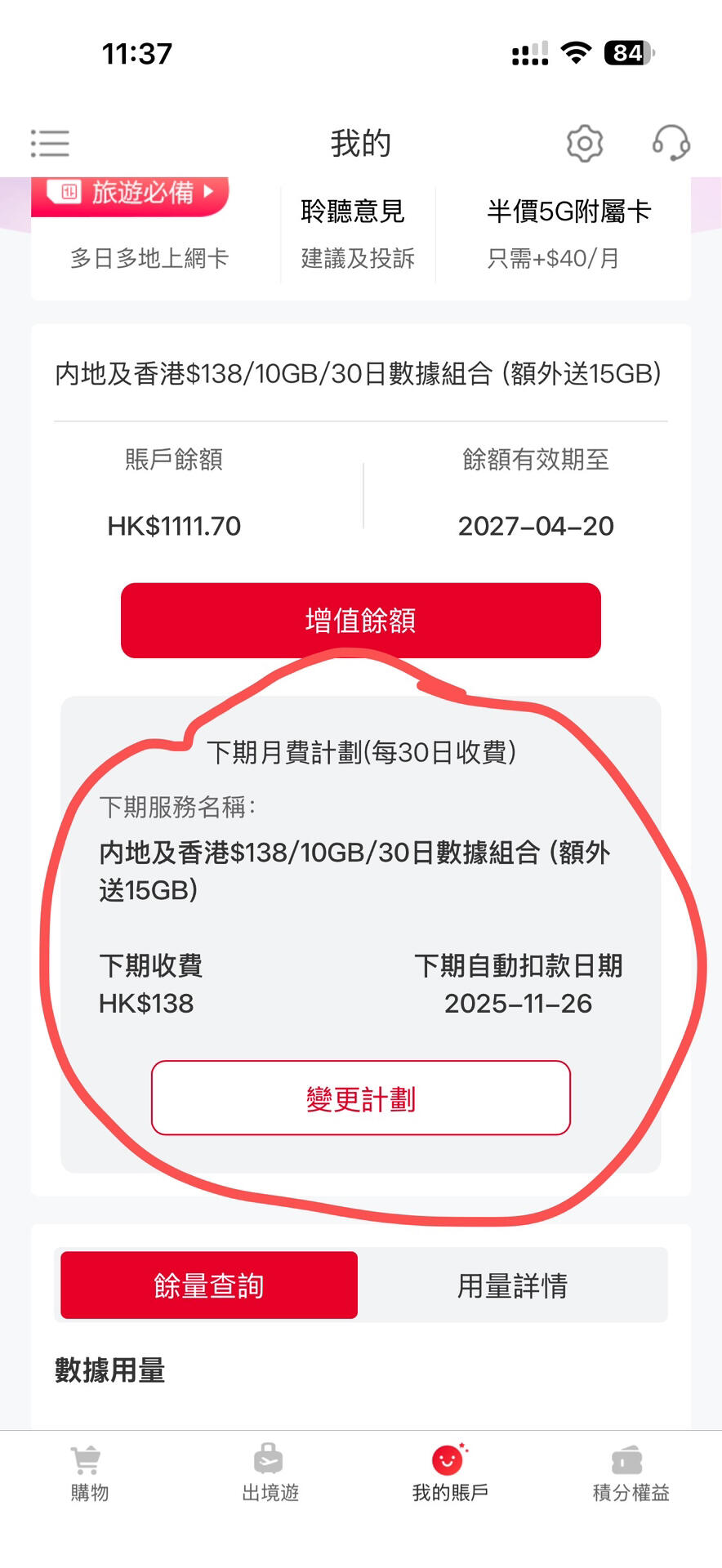Screen dimensions: 722x1568
Task: Open the hamburger menu list
Action: [x=49, y=143]
